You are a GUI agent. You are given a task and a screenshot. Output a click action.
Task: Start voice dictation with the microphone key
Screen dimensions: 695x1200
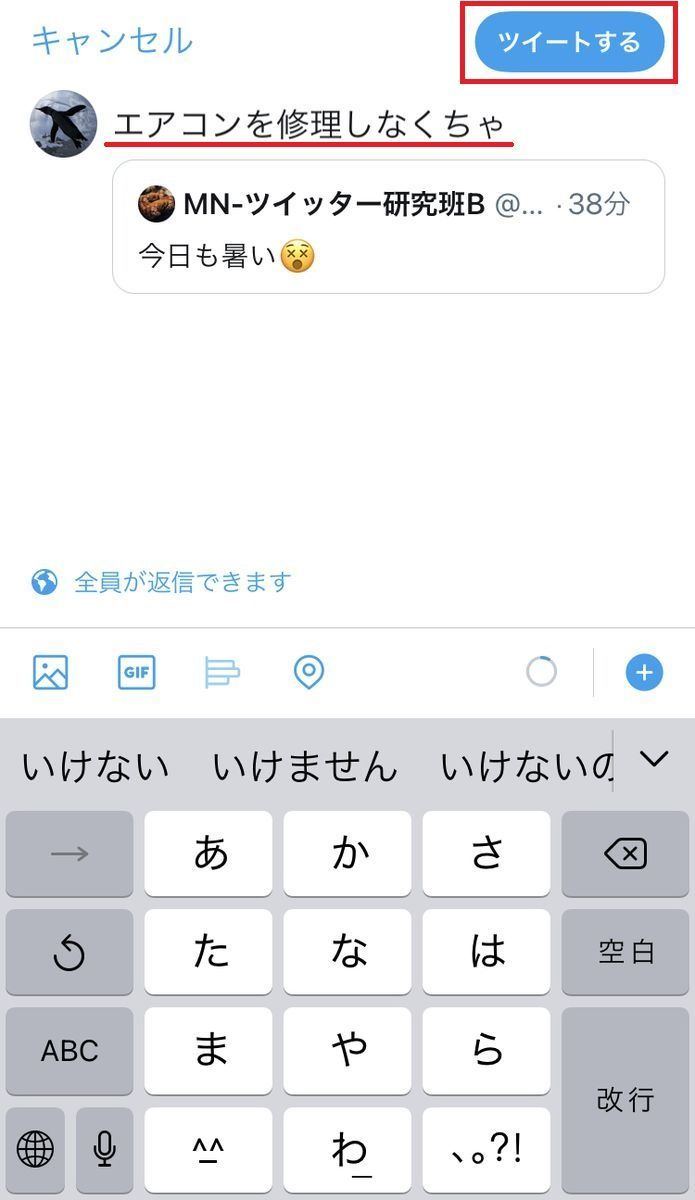pos(104,1150)
